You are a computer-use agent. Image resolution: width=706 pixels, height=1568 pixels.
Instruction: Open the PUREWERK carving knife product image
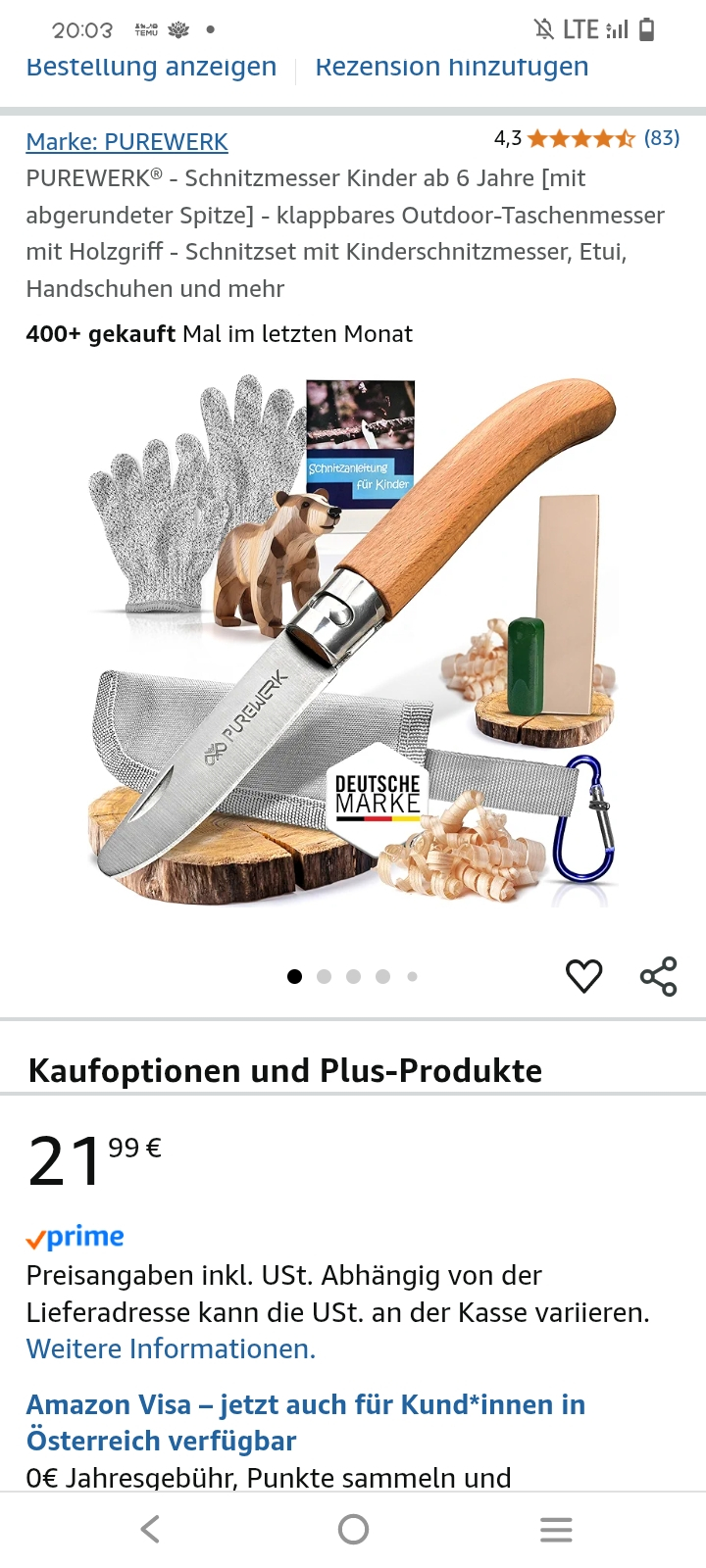tap(353, 642)
